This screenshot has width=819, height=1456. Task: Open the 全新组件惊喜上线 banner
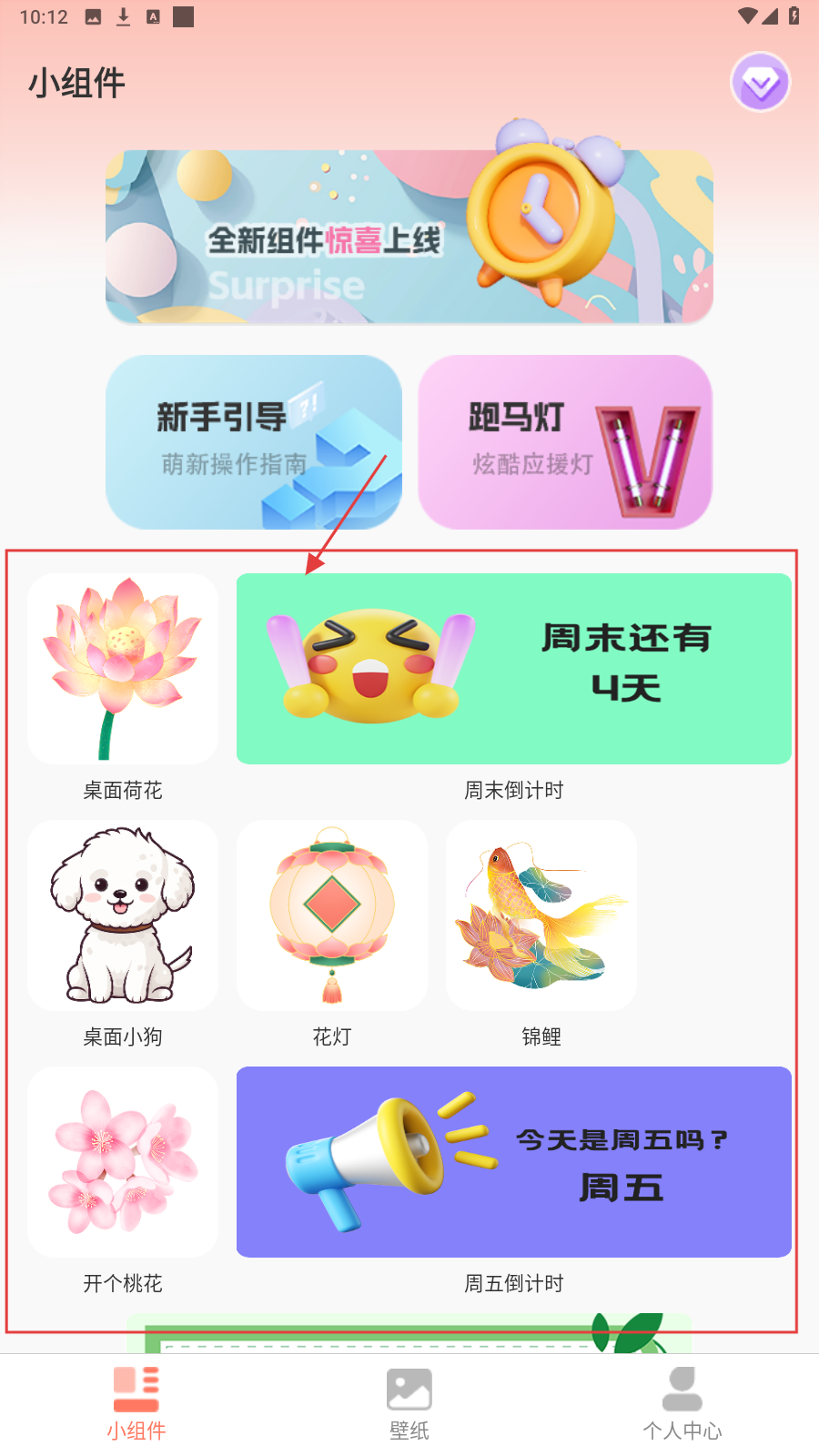(409, 237)
